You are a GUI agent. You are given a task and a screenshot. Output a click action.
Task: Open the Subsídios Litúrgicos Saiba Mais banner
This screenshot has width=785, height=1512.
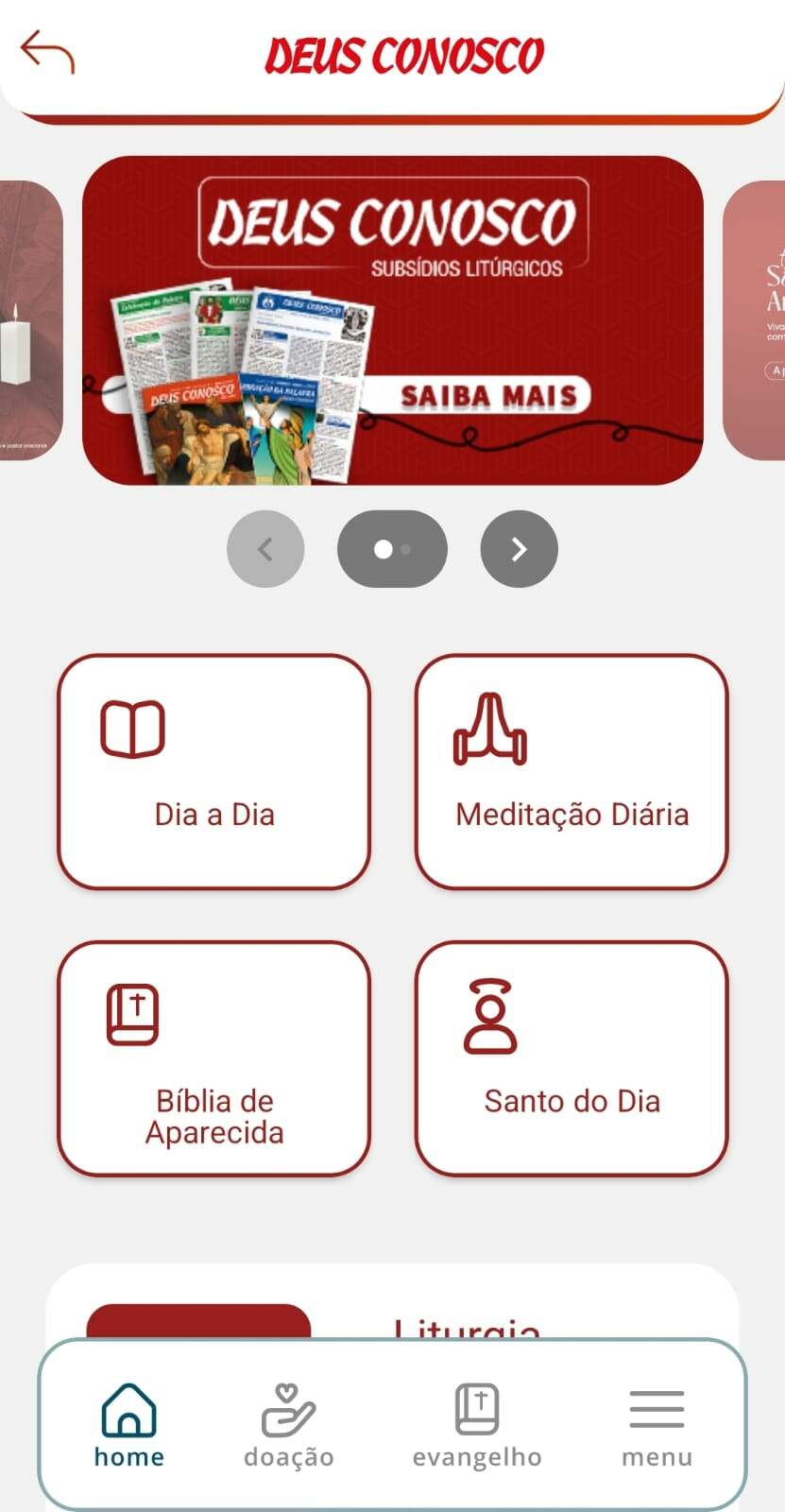(392, 320)
